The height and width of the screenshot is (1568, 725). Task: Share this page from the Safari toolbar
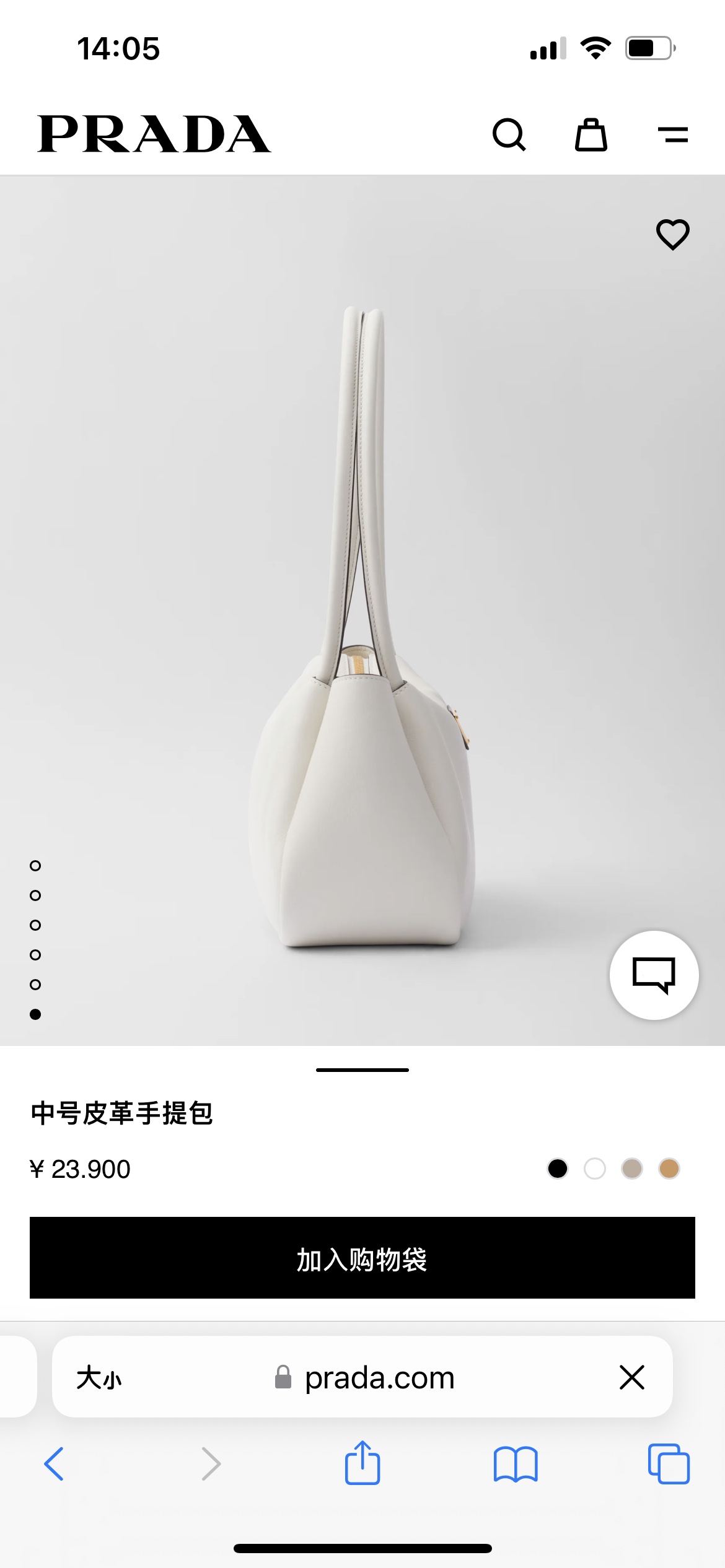(362, 1463)
